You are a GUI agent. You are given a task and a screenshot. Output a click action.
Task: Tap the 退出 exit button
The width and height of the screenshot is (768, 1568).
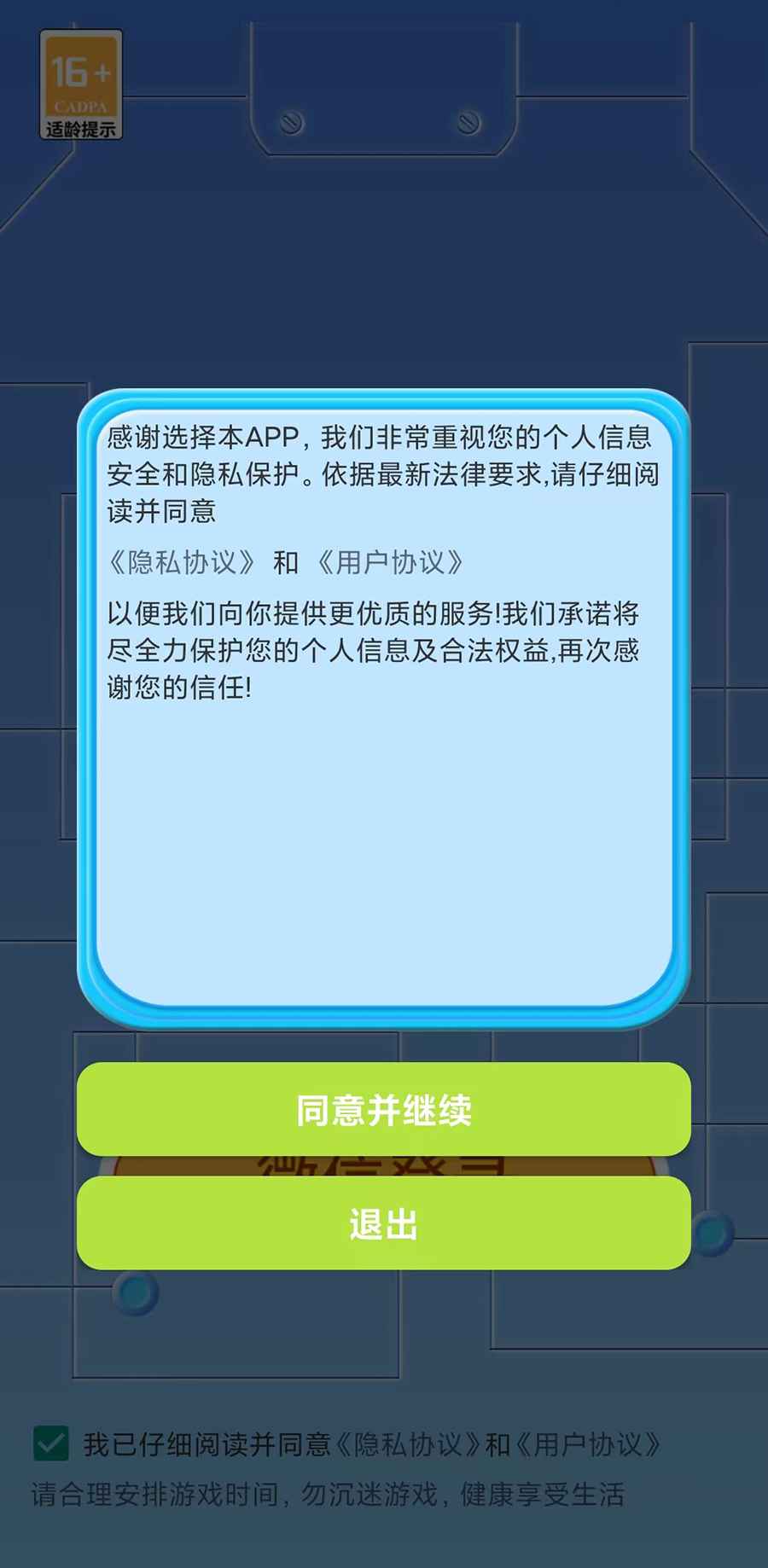tap(383, 1223)
